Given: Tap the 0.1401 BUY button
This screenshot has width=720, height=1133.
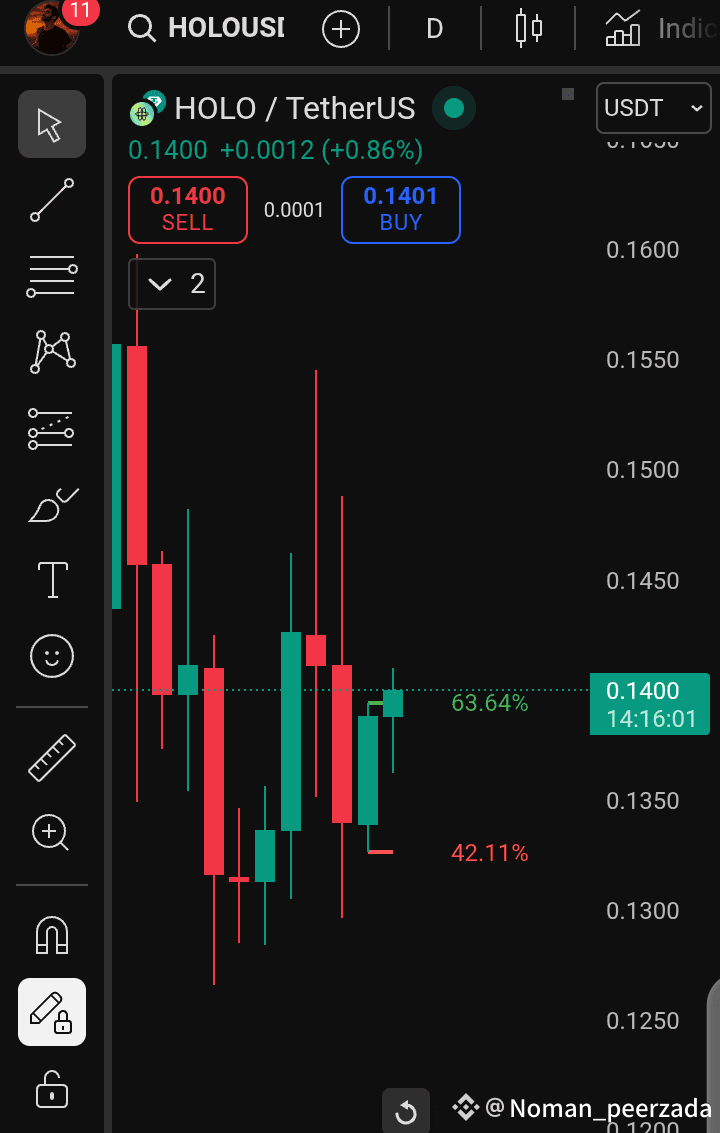Looking at the screenshot, I should [400, 210].
